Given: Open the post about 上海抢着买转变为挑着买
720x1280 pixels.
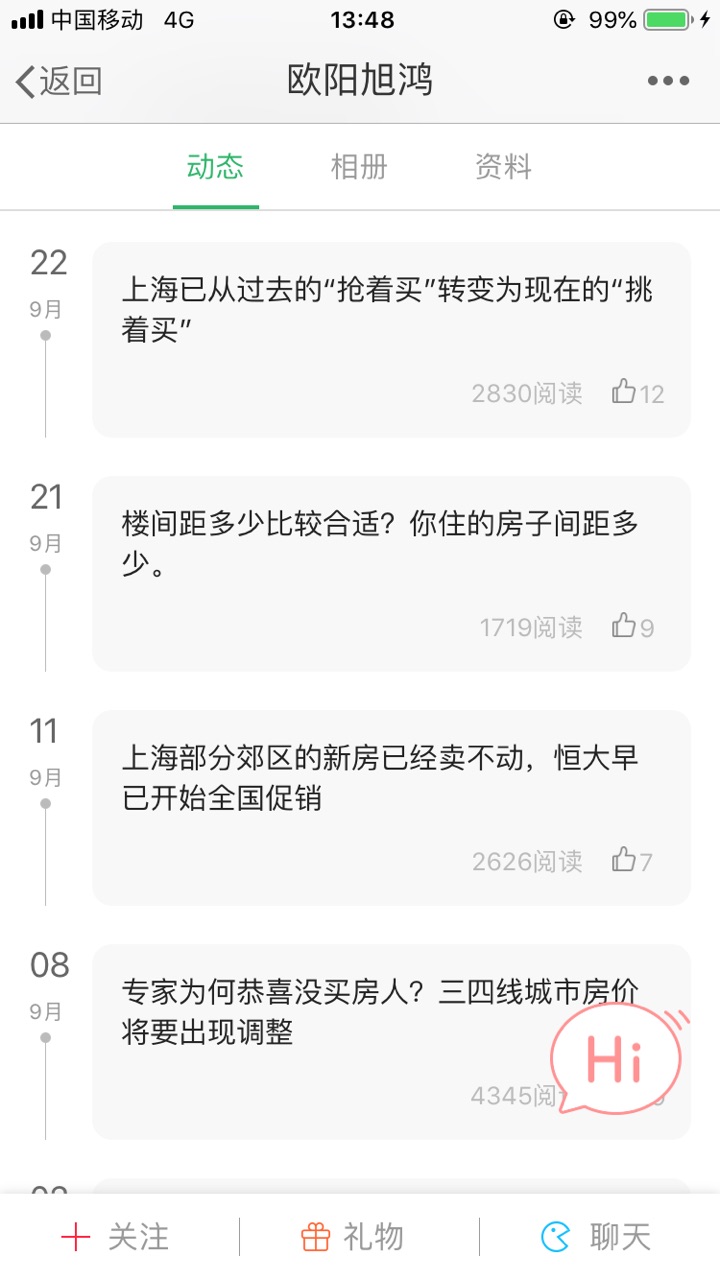Looking at the screenshot, I should click(390, 310).
